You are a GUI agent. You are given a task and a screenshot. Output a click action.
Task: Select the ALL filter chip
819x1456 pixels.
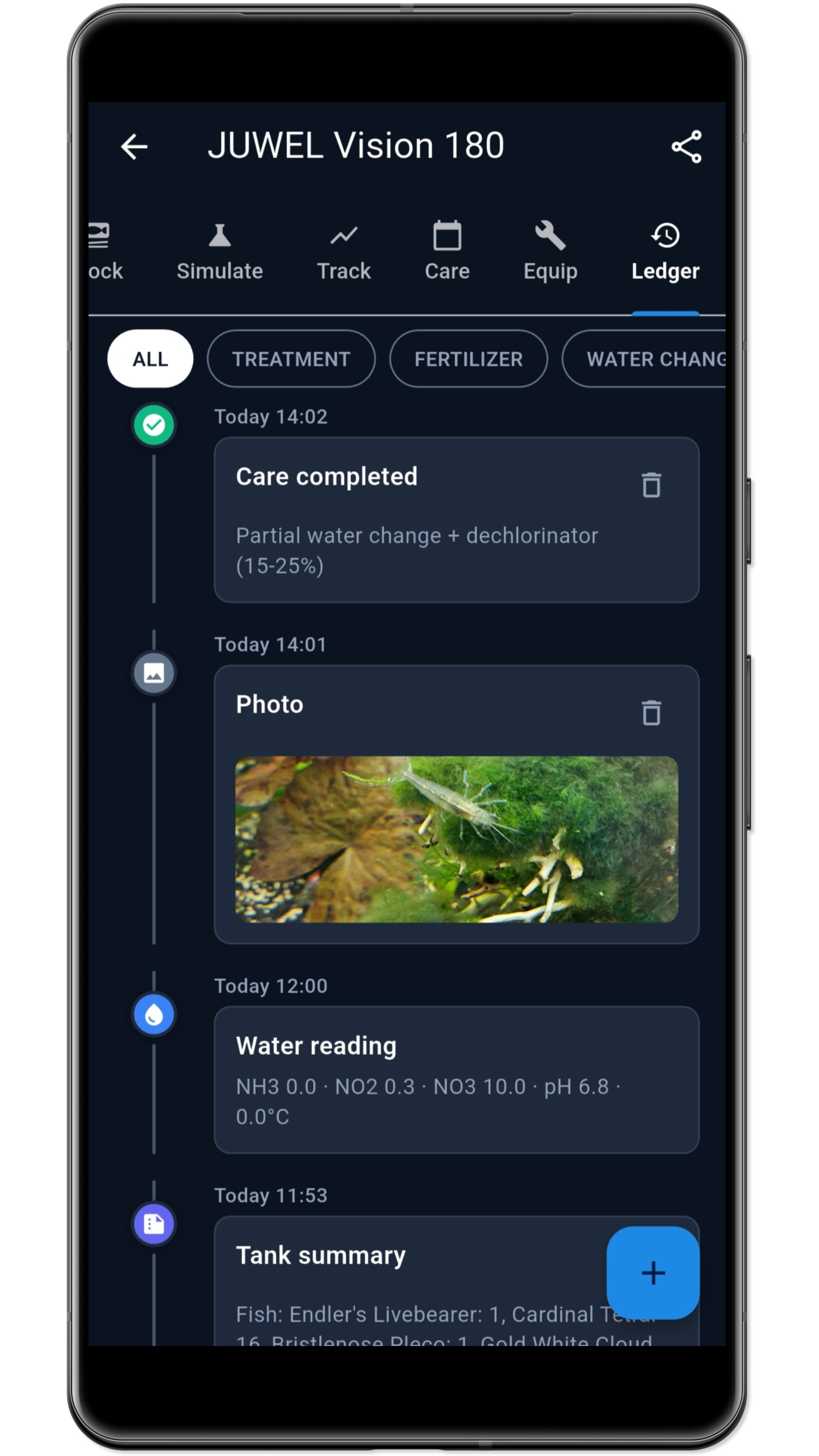pos(151,359)
